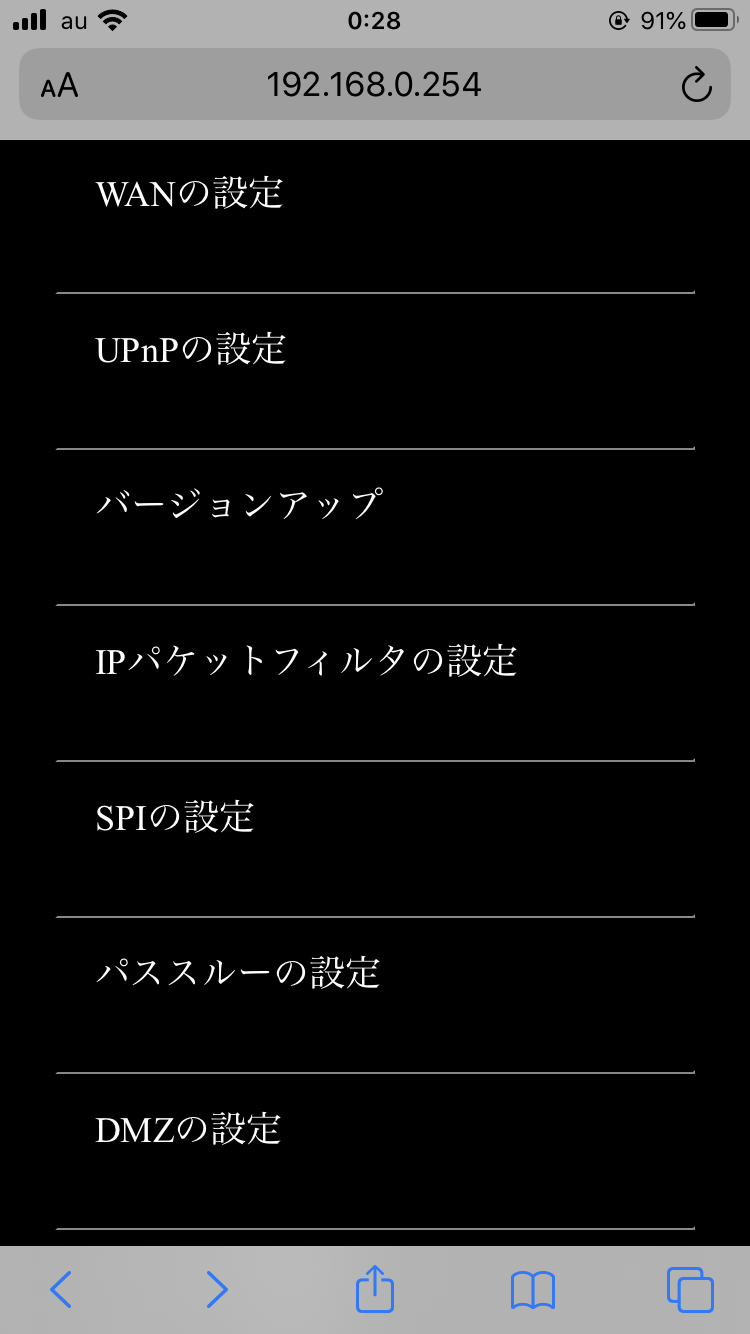Tap the 192.168.0.254 address field
750x1334 pixels.
coord(374,85)
